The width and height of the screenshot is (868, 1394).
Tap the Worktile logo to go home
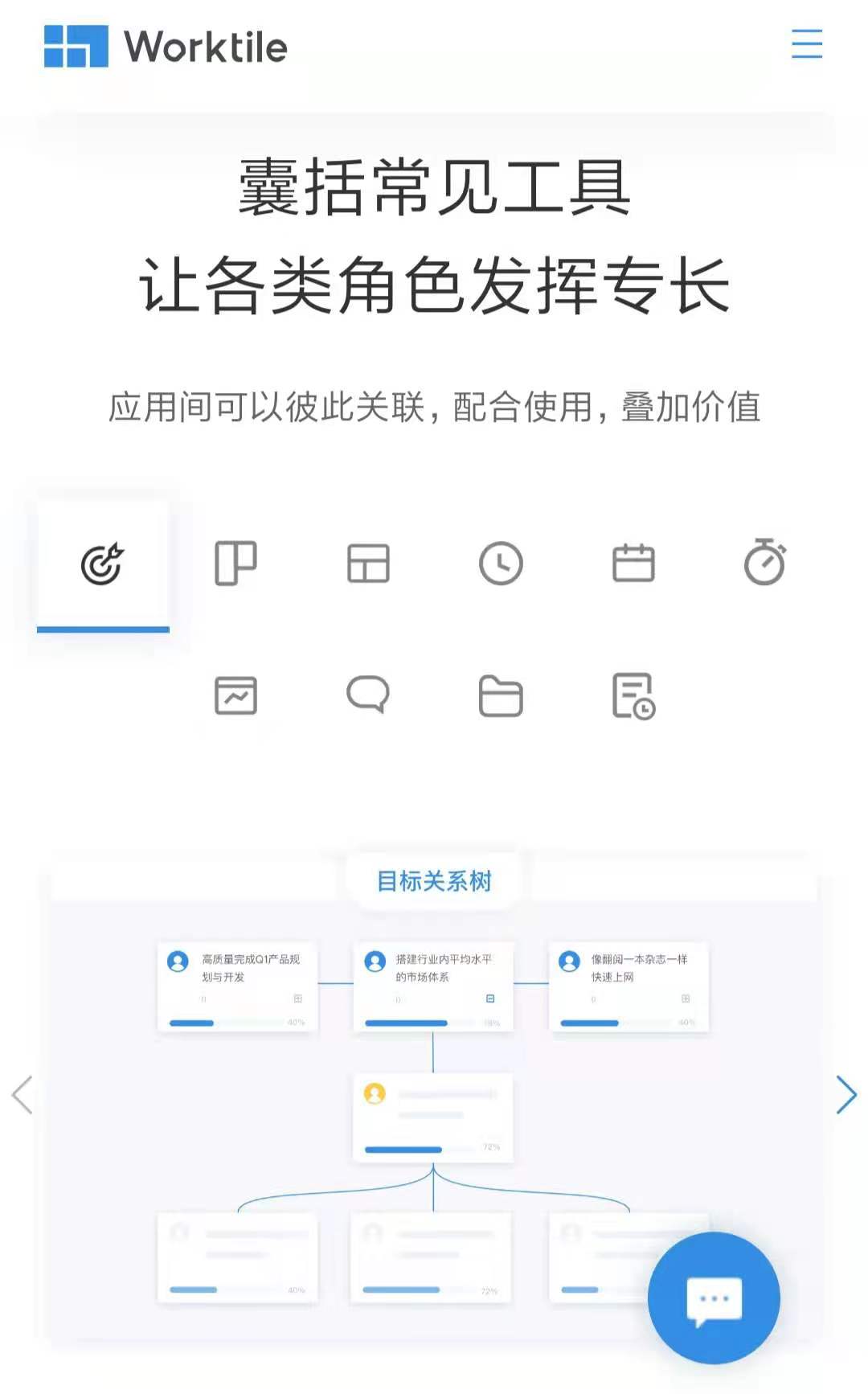point(166,47)
